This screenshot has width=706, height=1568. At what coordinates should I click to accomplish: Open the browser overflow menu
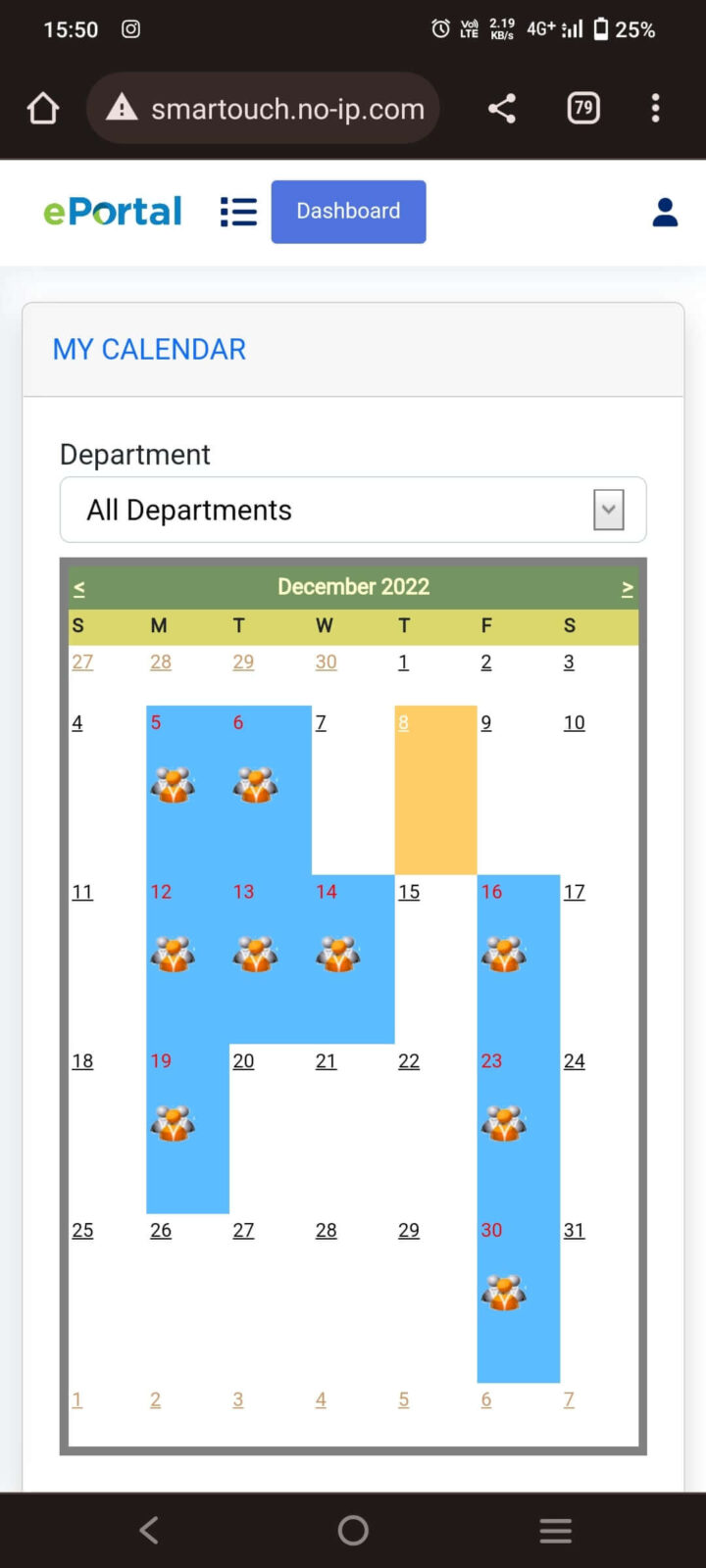[655, 108]
